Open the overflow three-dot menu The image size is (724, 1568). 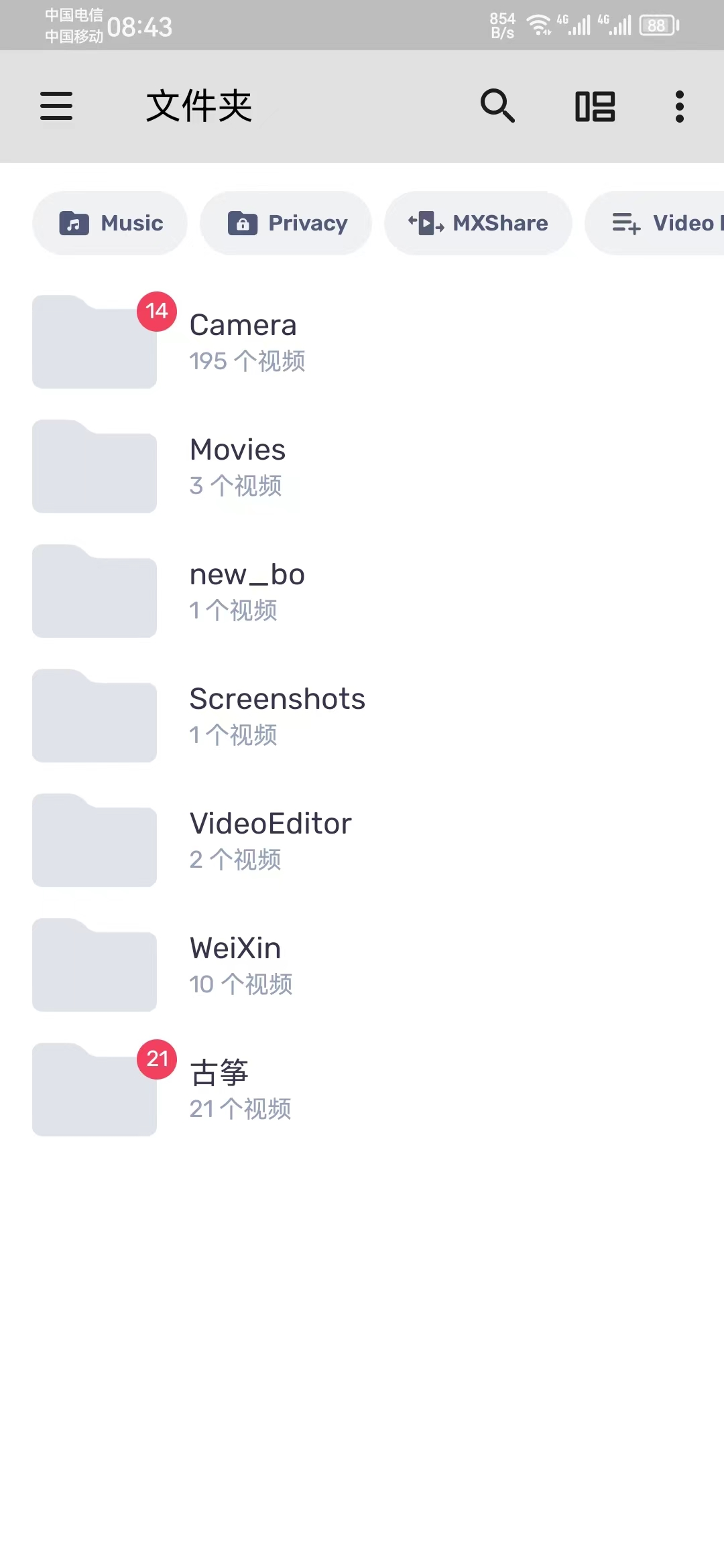tap(678, 107)
